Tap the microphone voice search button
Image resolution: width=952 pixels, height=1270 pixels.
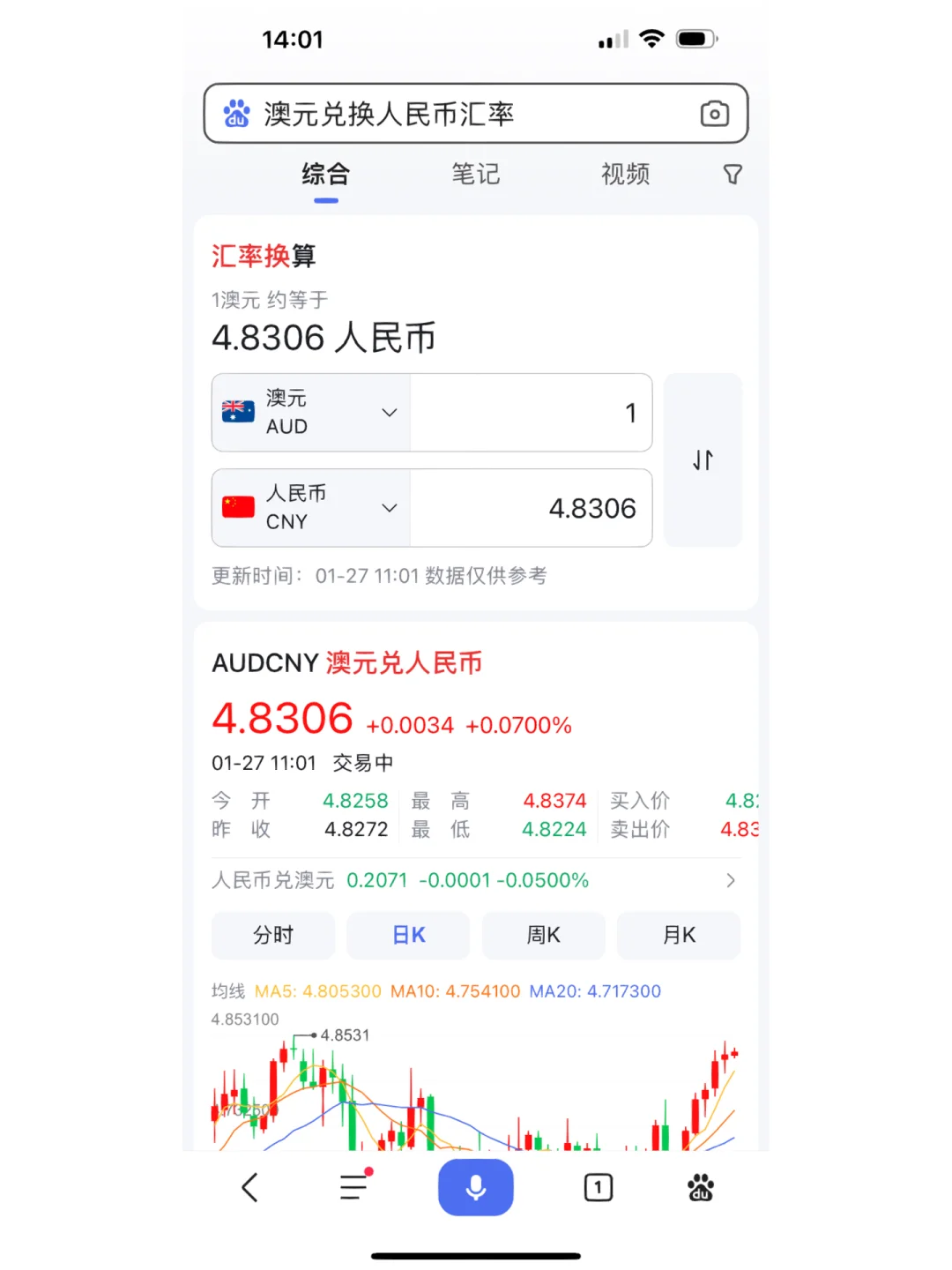point(476,1188)
